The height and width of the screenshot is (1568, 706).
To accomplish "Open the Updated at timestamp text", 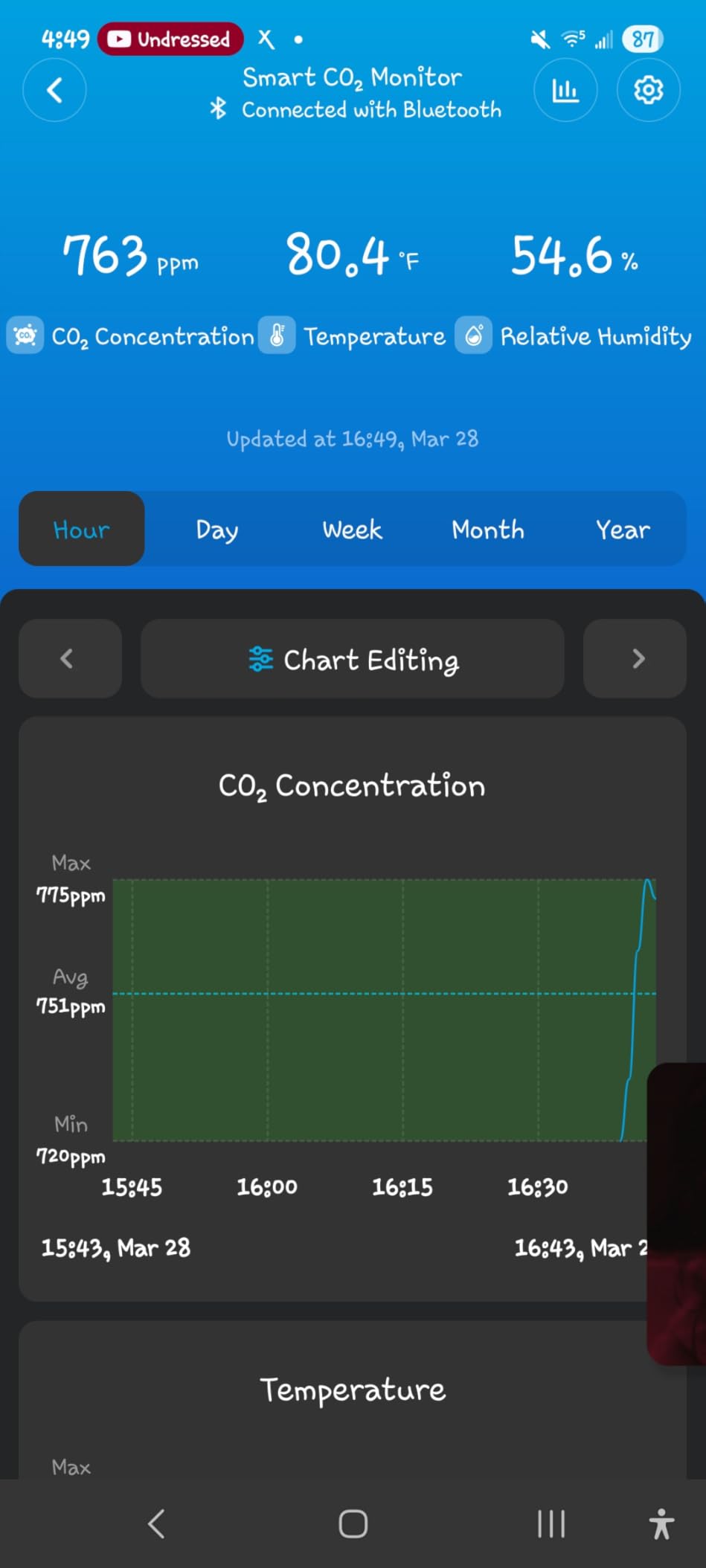I will click(x=352, y=439).
